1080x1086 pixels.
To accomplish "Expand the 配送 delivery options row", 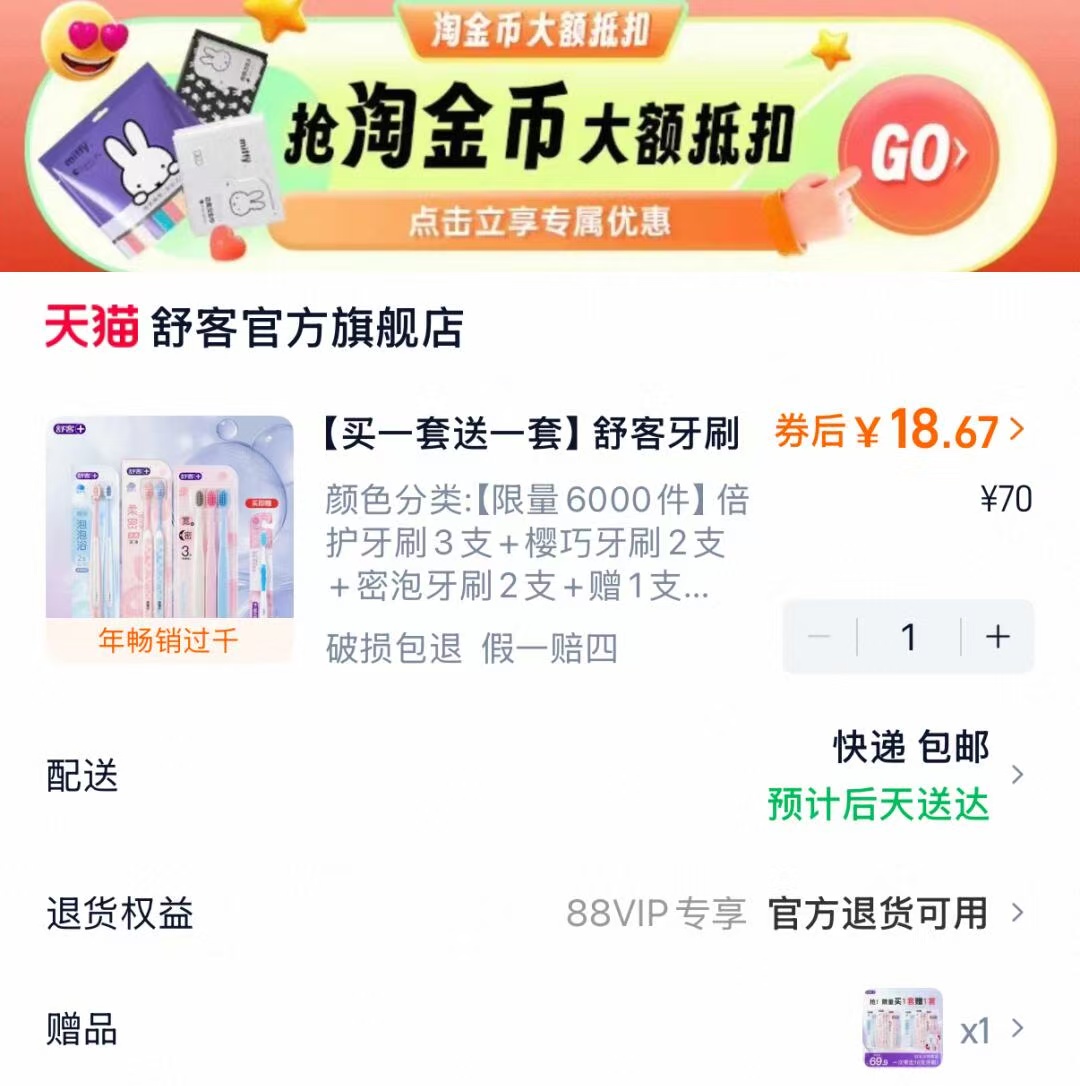I will coord(540,775).
